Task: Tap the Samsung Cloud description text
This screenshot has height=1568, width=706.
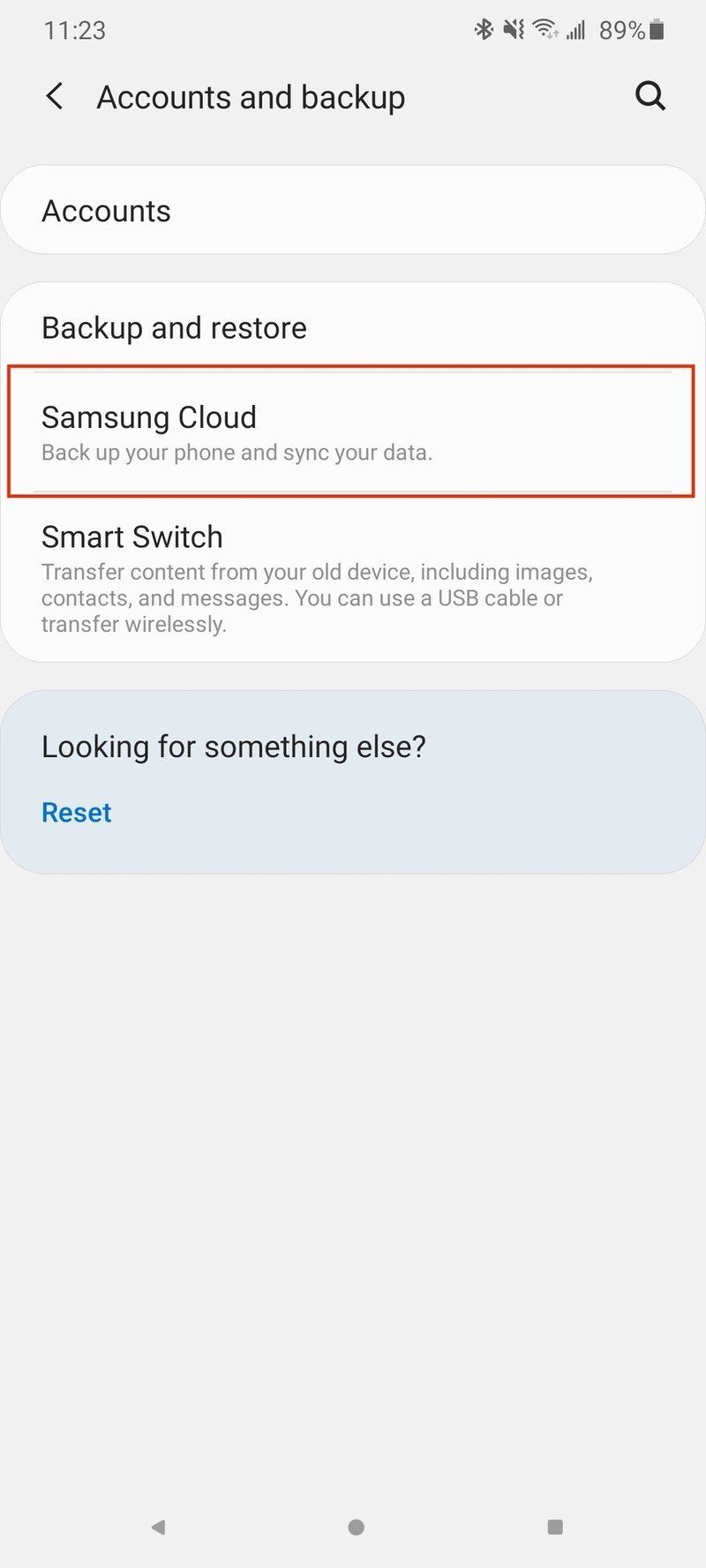Action: point(237,452)
